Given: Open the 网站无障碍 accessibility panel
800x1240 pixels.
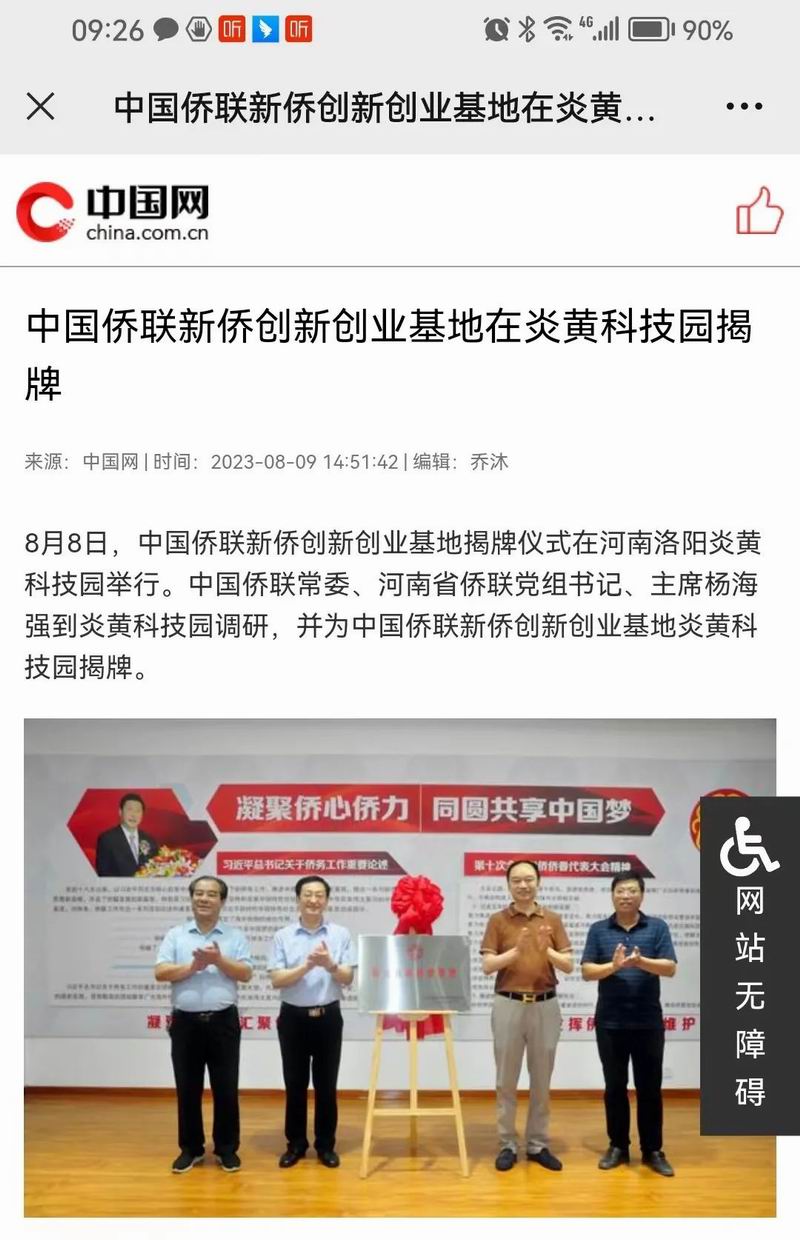Looking at the screenshot, I should click(750, 965).
